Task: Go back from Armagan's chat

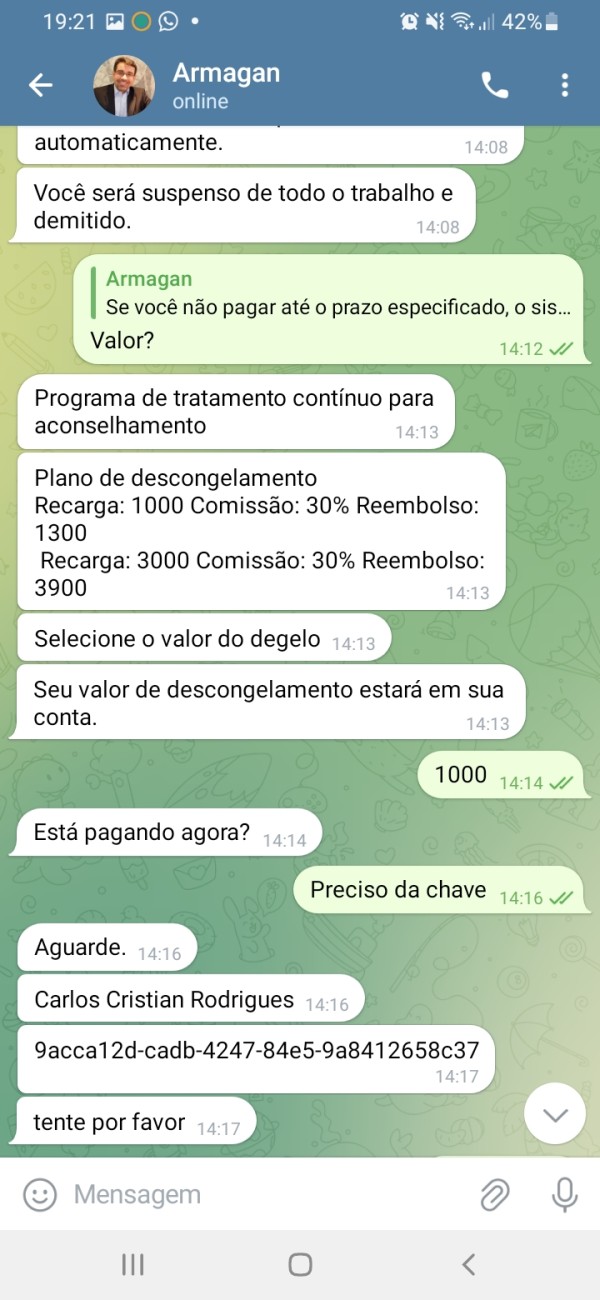Action: click(x=40, y=86)
